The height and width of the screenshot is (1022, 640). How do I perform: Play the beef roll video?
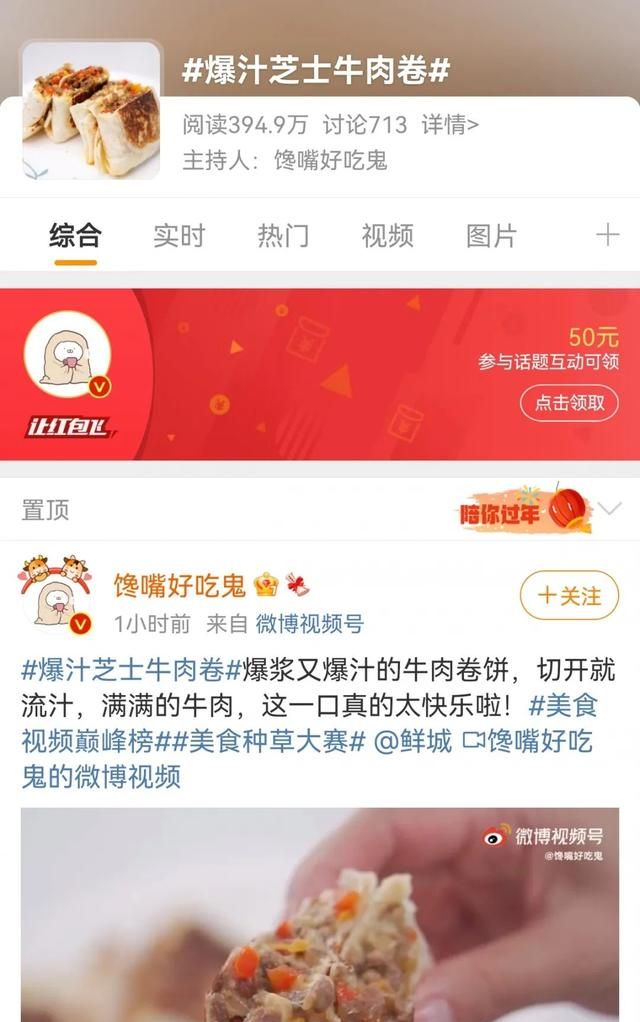320,914
